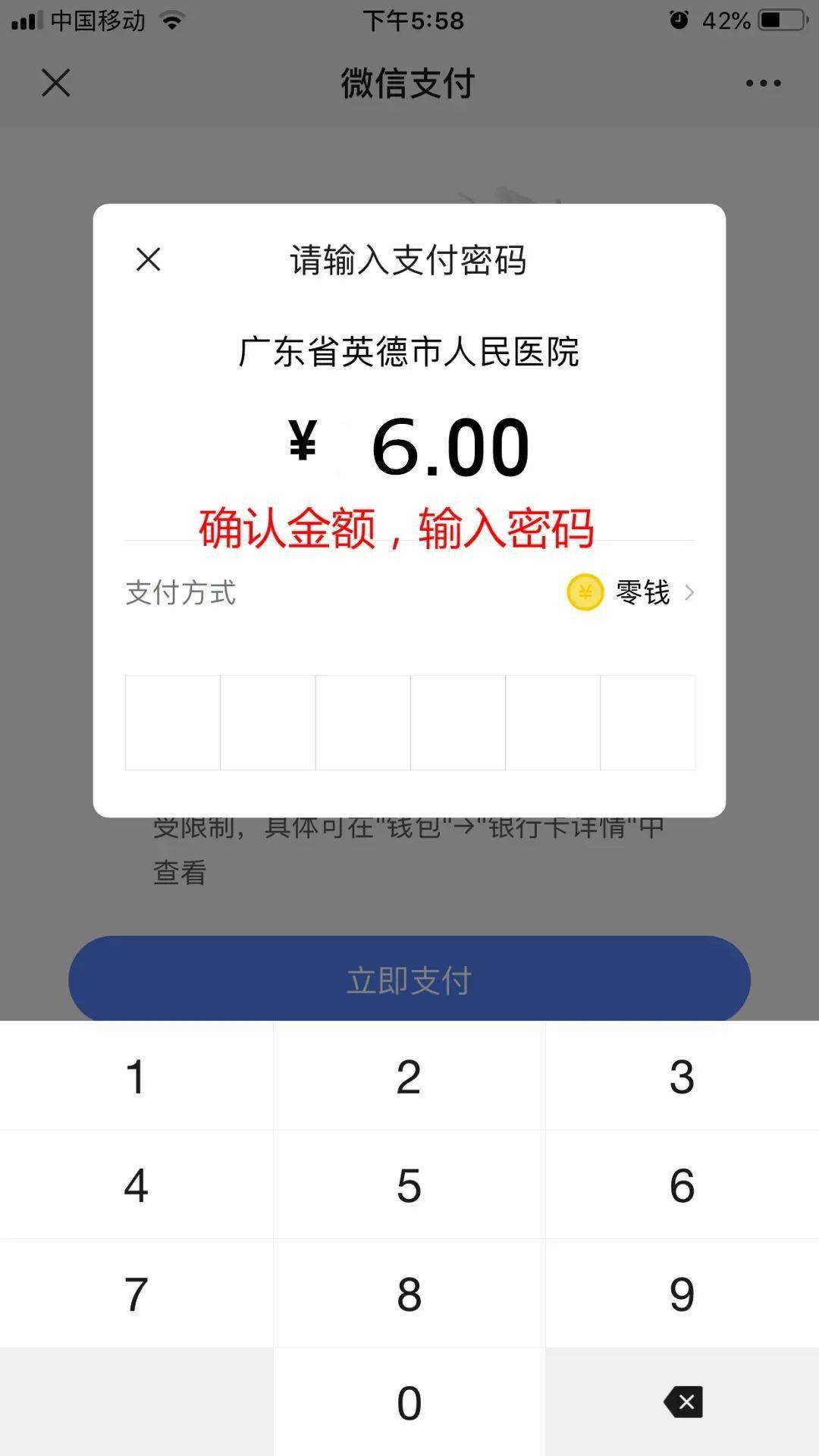The width and height of the screenshot is (819, 1456).
Task: Close the 微信支付 page
Action: click(56, 83)
